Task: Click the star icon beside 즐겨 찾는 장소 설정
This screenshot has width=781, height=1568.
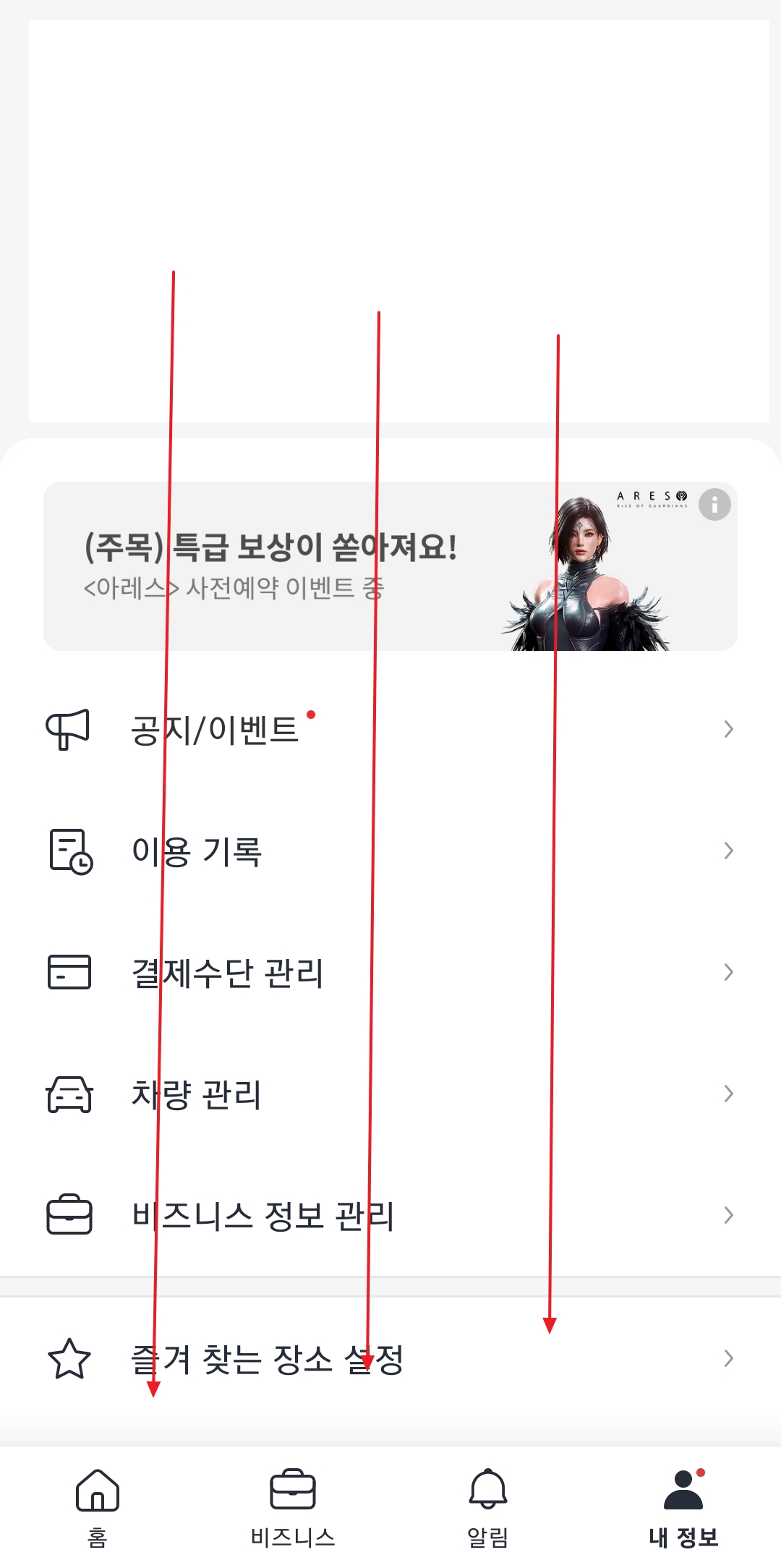Action: [x=70, y=1358]
